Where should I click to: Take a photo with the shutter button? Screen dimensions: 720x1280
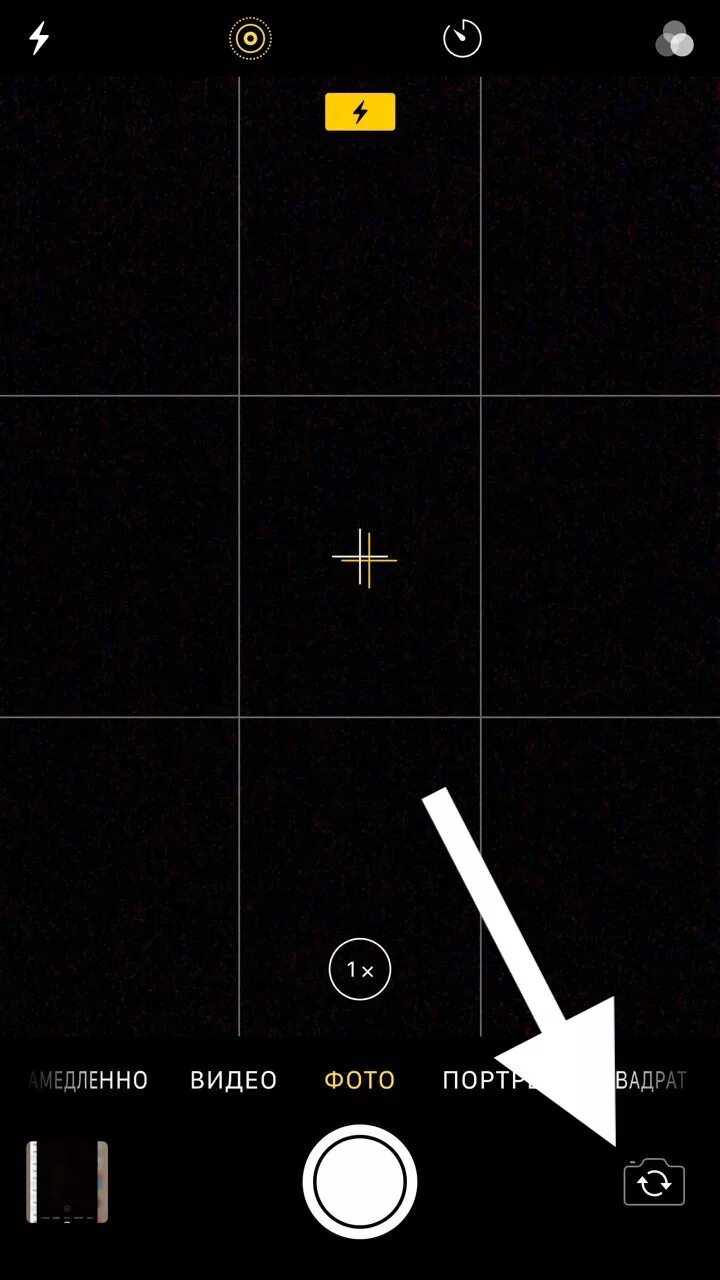[360, 1181]
